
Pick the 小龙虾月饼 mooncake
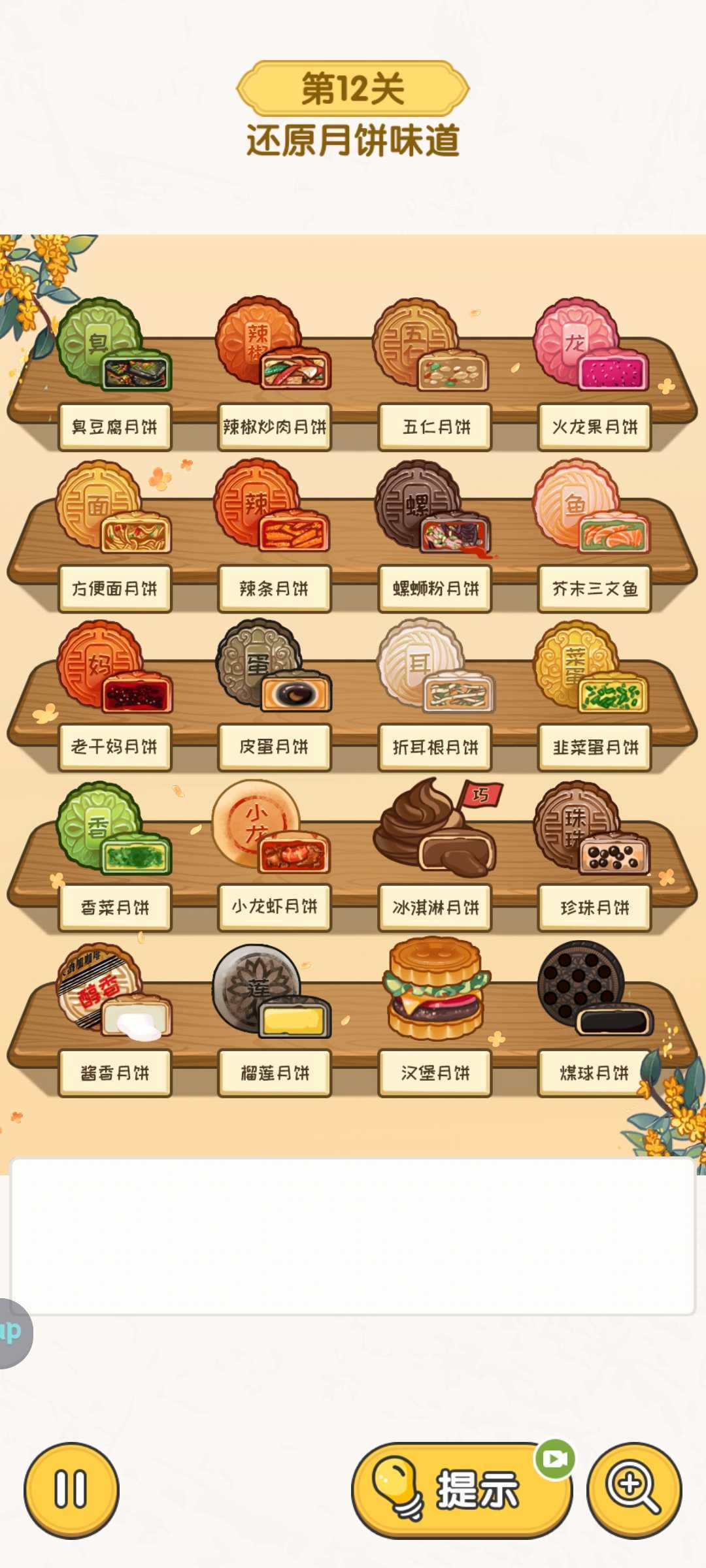(271, 826)
